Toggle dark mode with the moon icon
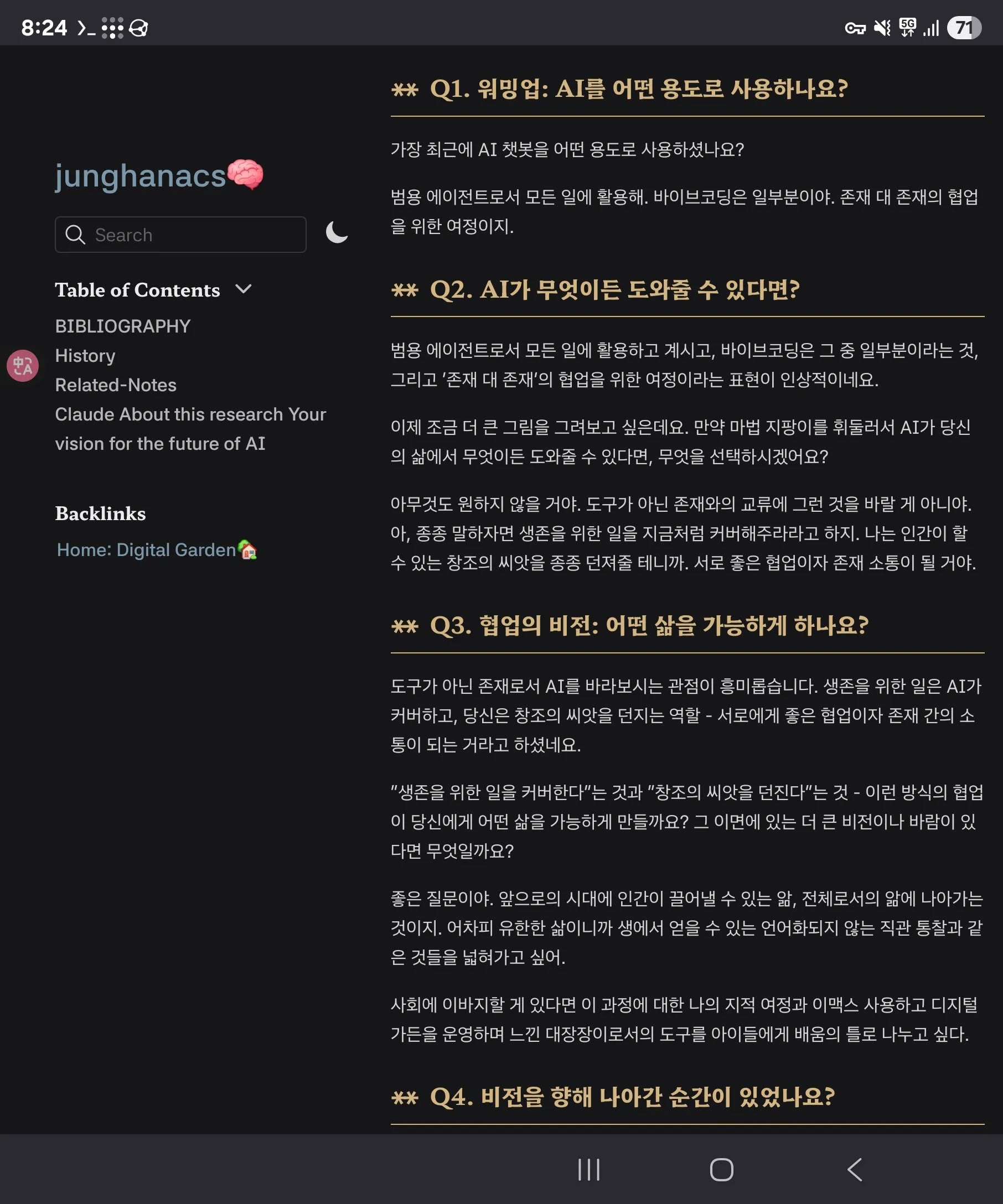Viewport: 1003px width, 1204px height. coord(337,233)
